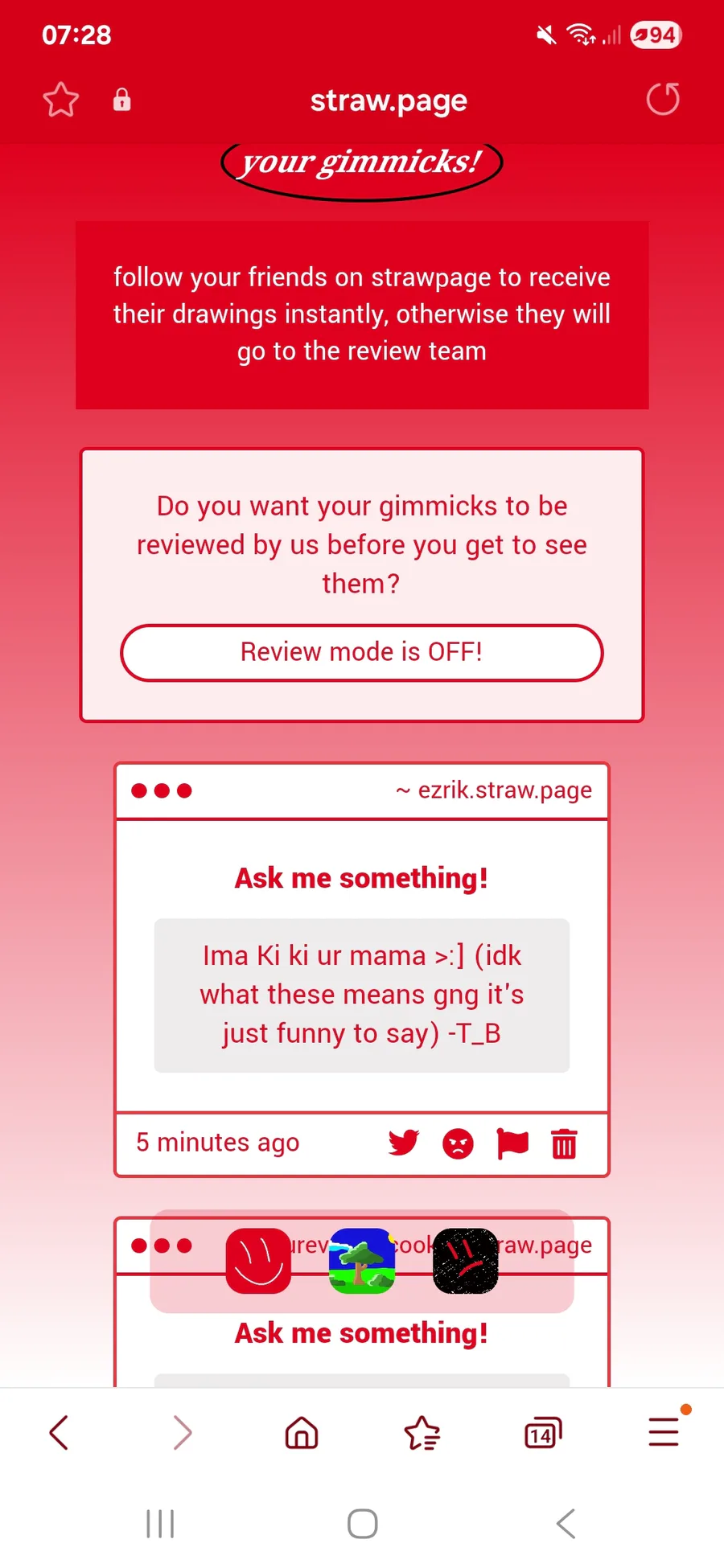Screen dimensions: 724x1568
Task: Open the browser home page
Action: point(302,1432)
